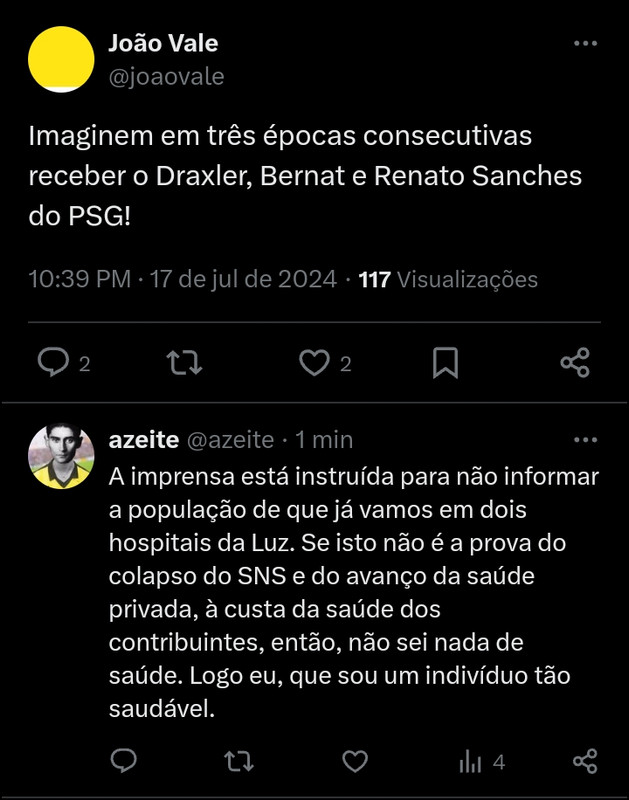Open azeite's profile avatar
The image size is (629, 800).
click(x=61, y=456)
